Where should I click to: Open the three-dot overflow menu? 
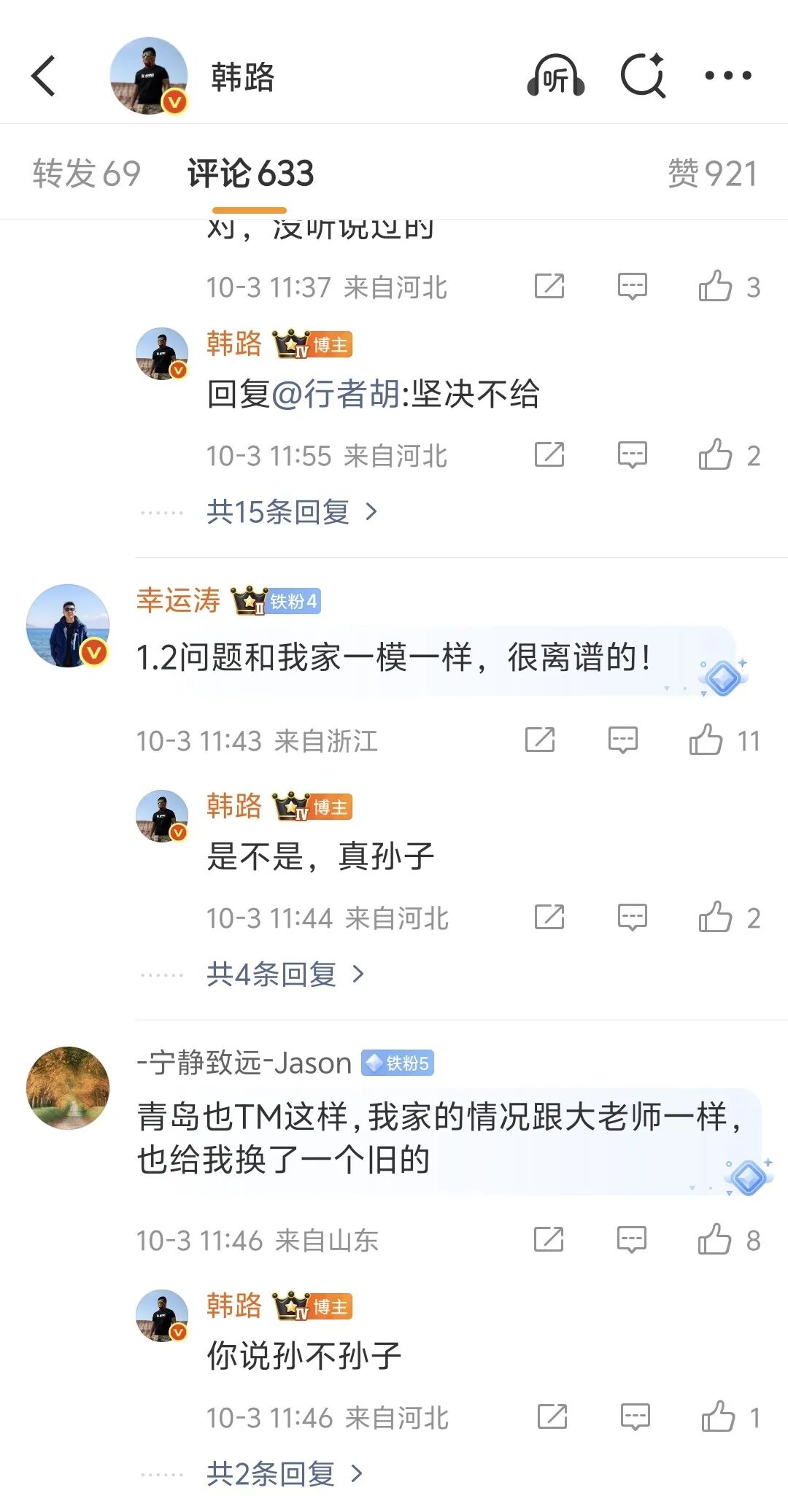727,76
